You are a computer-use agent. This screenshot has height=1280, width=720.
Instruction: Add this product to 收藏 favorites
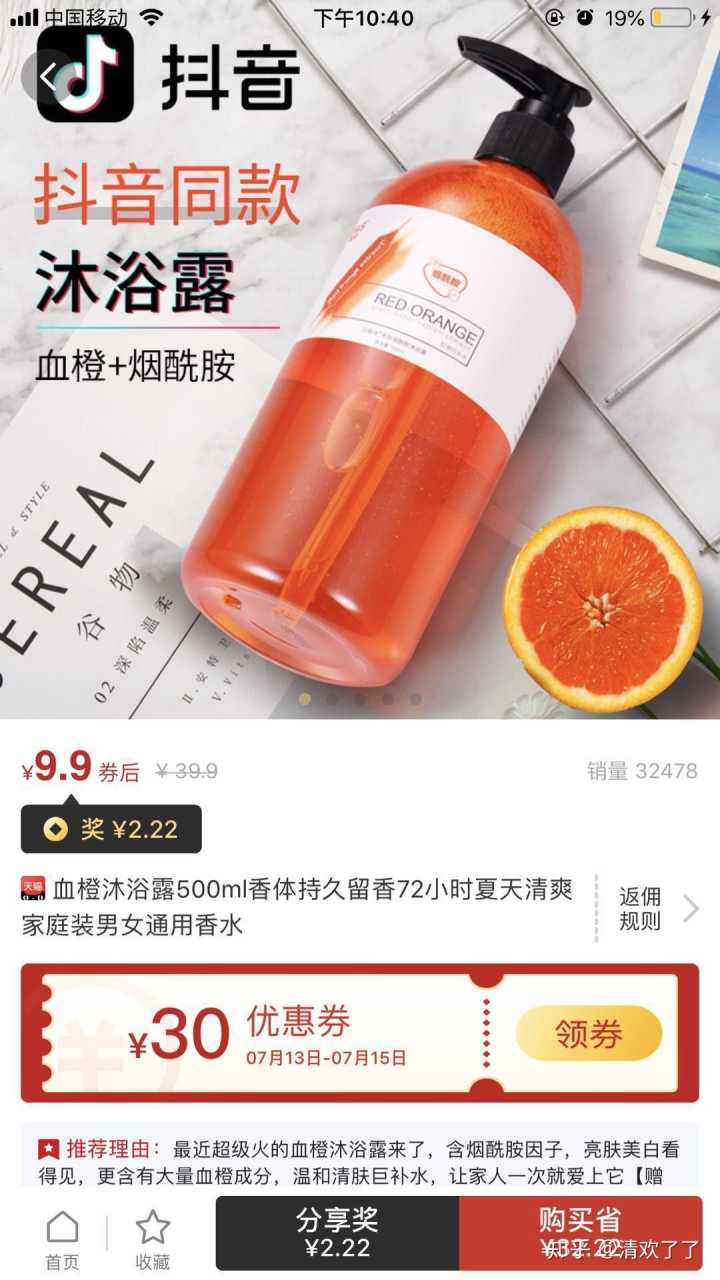tap(152, 1240)
